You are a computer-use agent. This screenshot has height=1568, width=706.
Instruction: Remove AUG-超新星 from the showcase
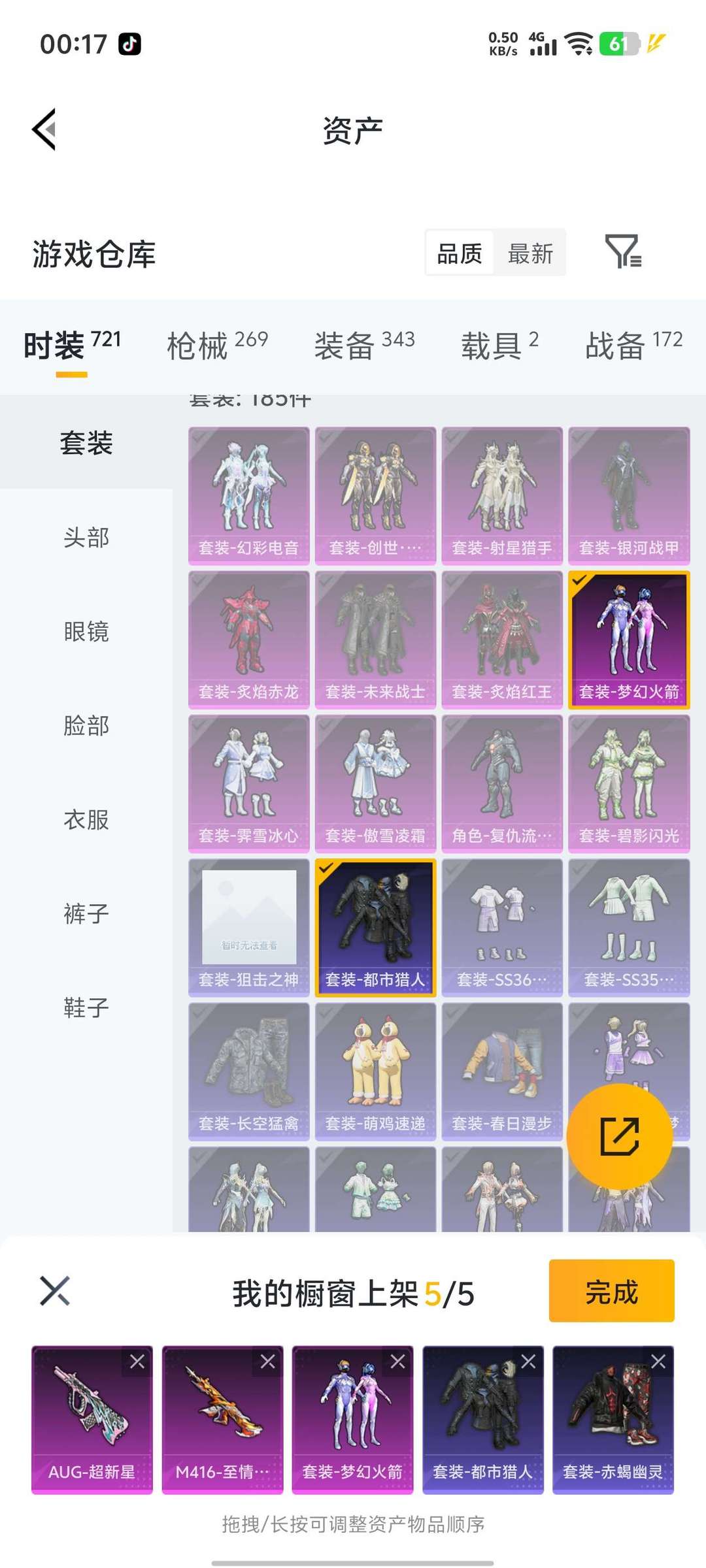pyautogui.click(x=137, y=1362)
